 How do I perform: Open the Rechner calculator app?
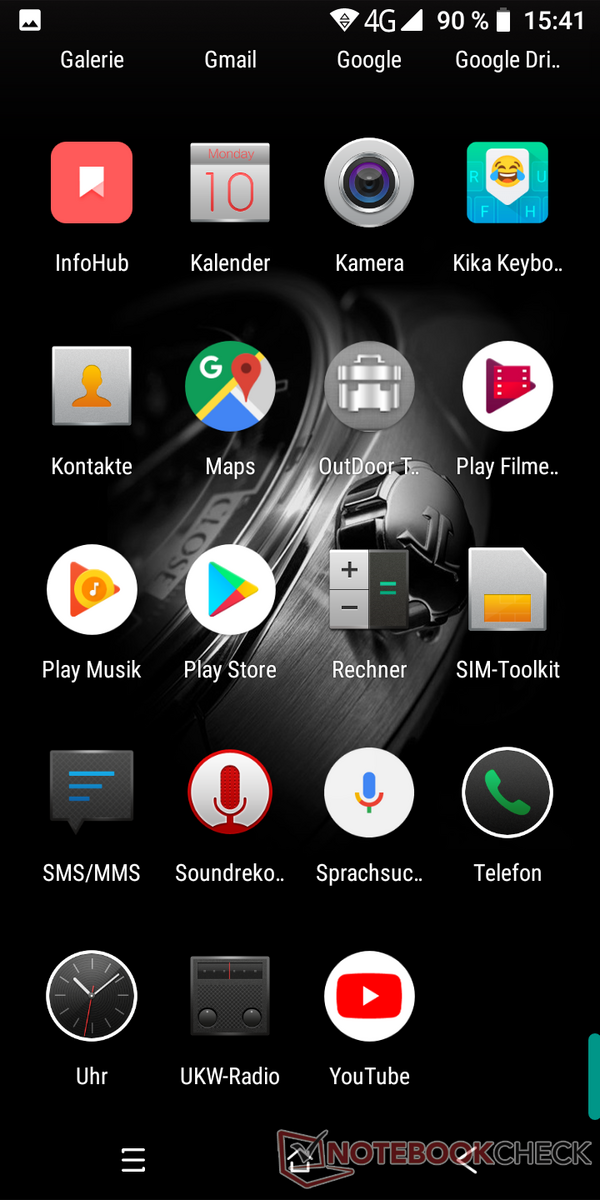[x=369, y=590]
